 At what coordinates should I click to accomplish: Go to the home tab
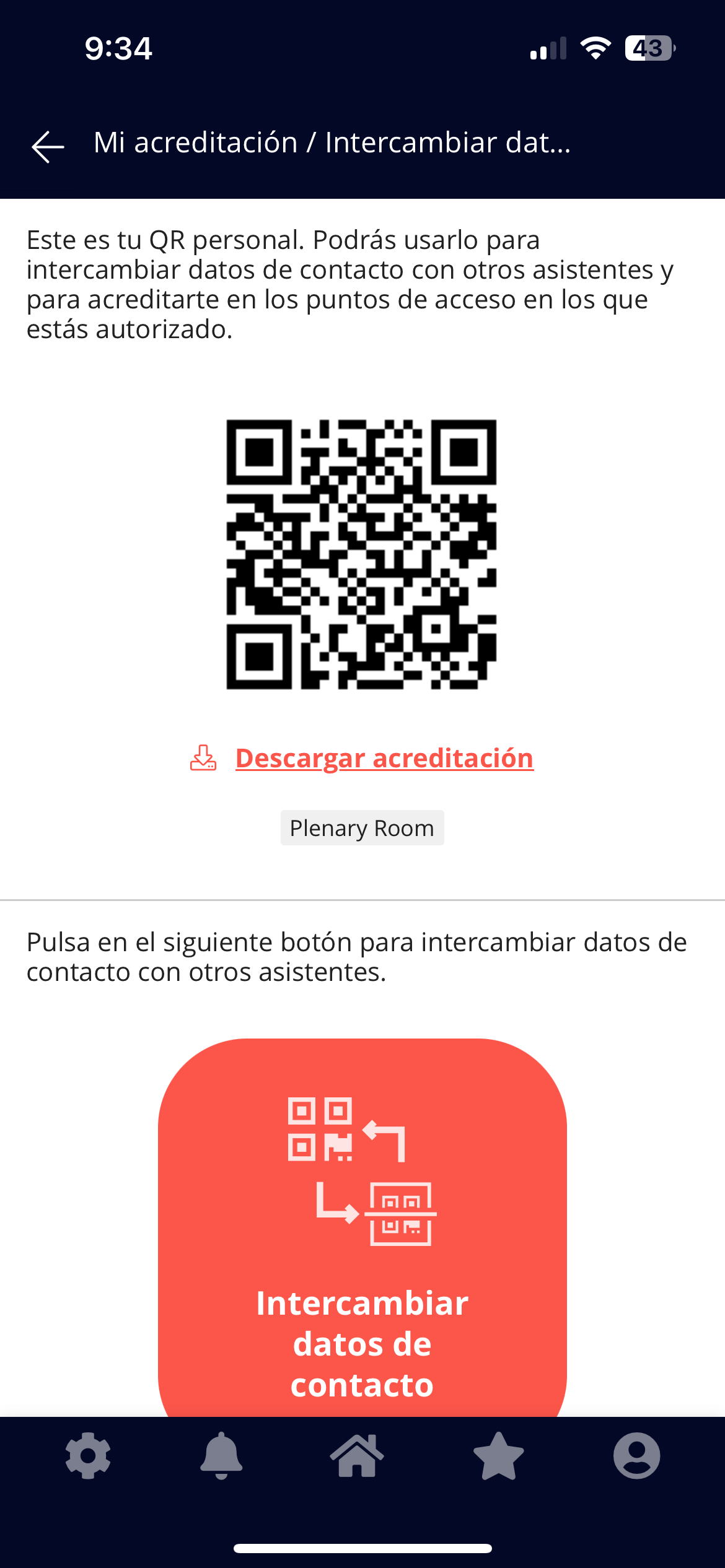pyautogui.click(x=357, y=1455)
